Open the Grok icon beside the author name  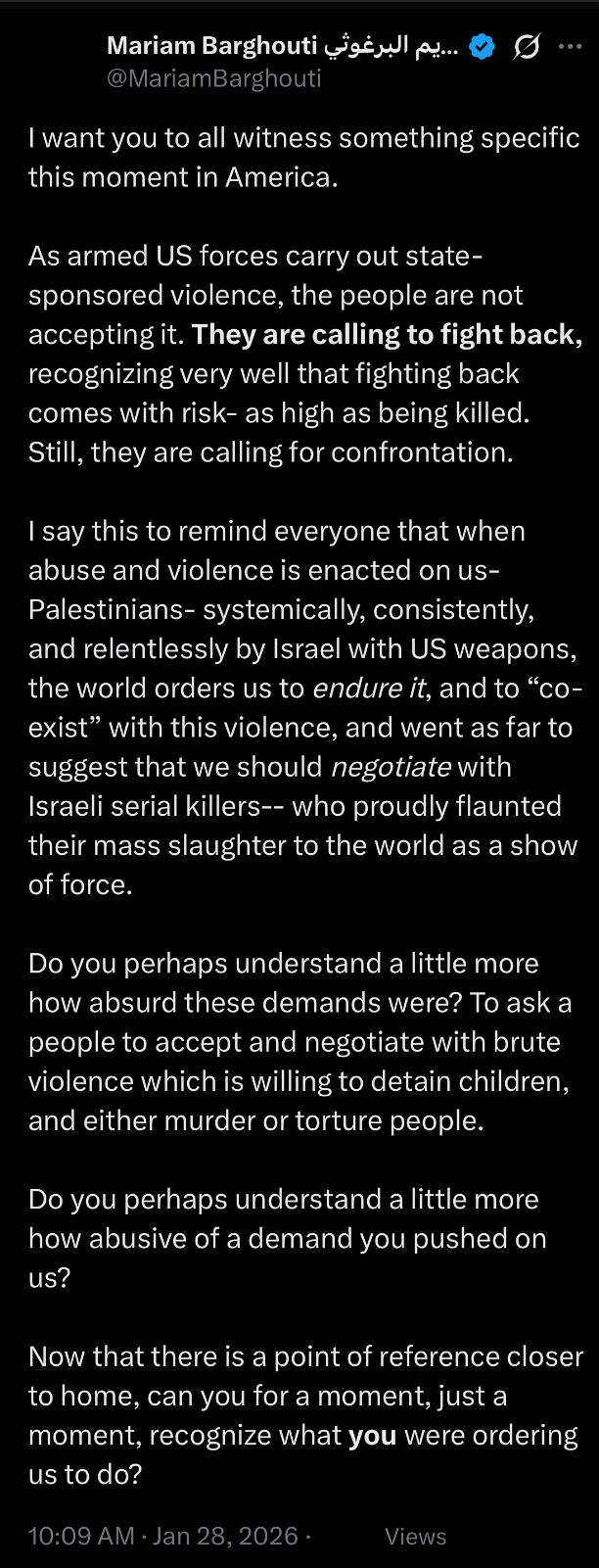point(527,46)
